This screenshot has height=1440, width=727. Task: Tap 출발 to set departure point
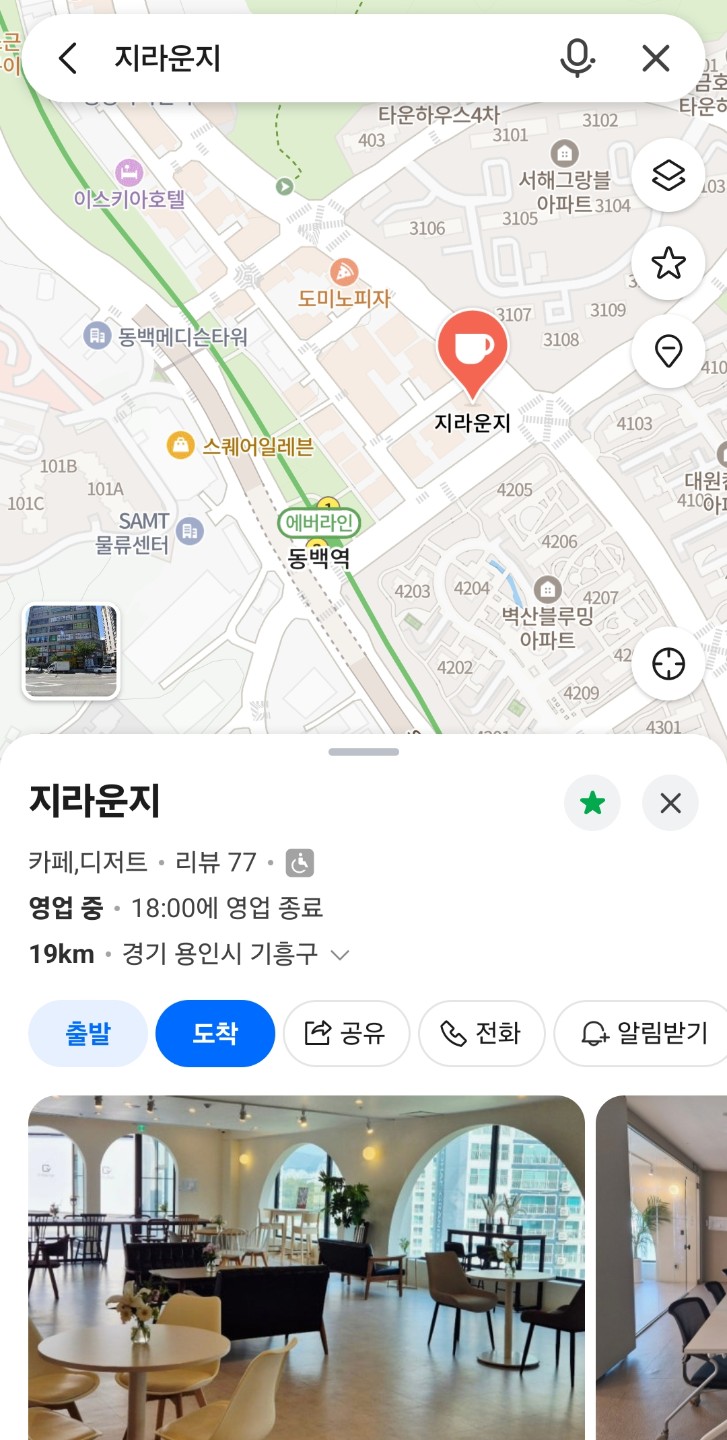87,1034
